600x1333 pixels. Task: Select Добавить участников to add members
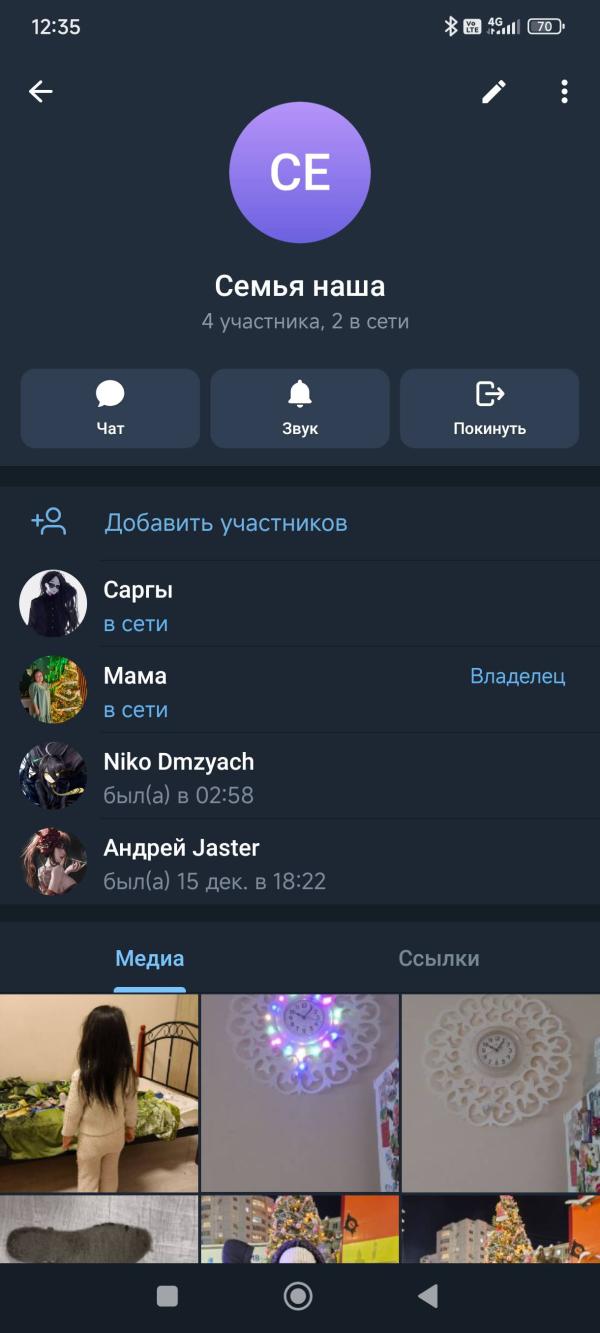click(x=226, y=522)
